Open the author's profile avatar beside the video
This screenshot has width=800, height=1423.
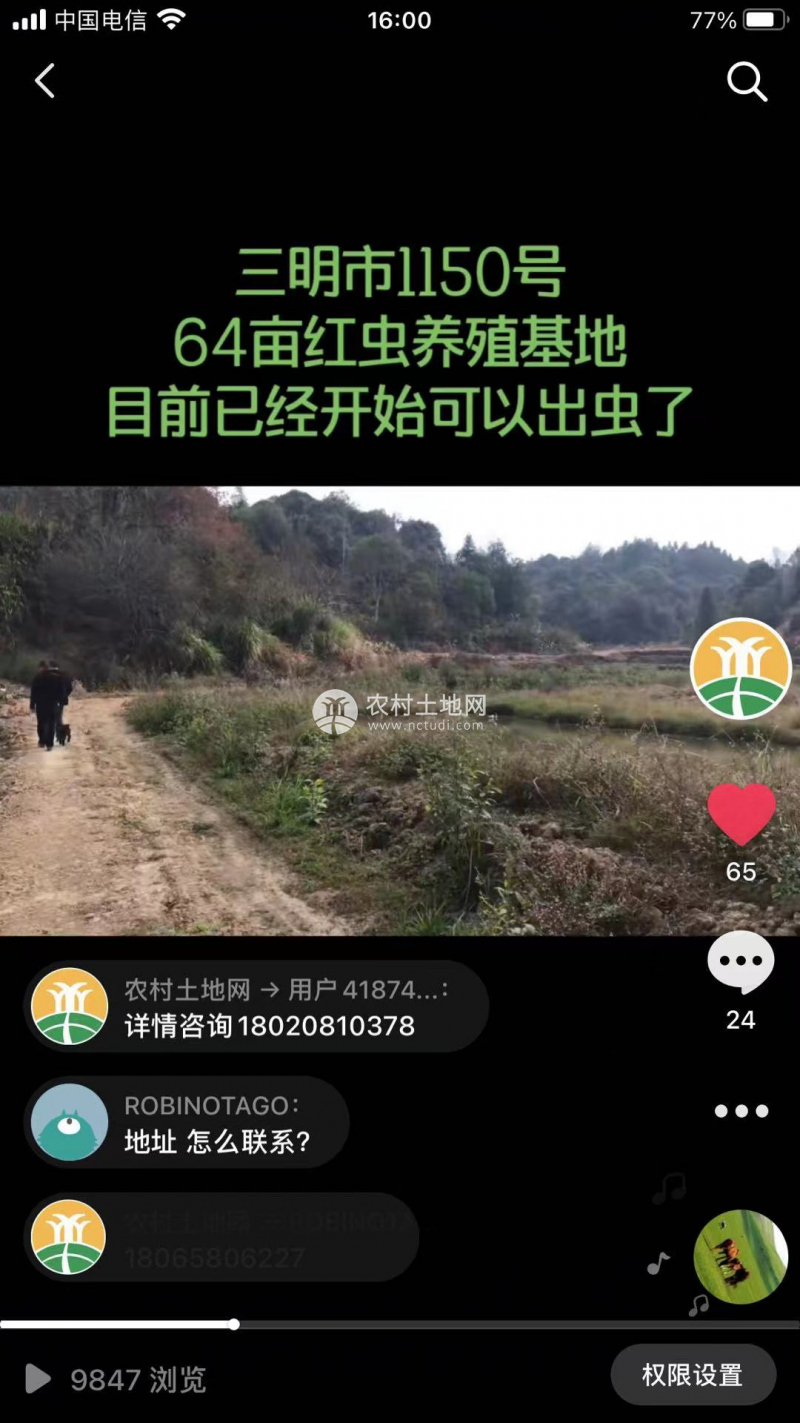741,669
